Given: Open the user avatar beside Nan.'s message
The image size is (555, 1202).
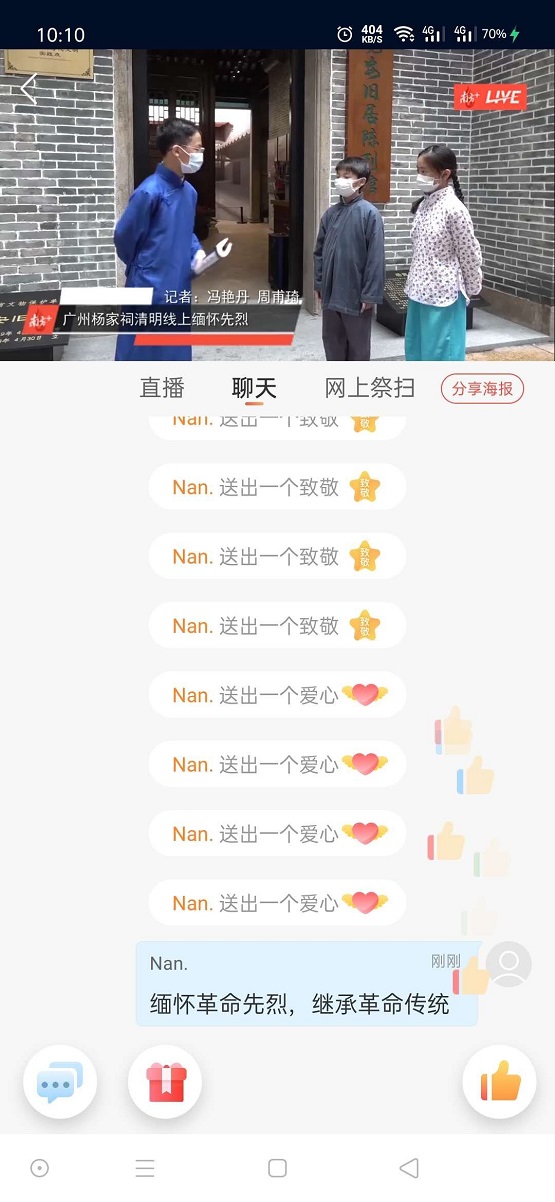Looking at the screenshot, I should 509,965.
